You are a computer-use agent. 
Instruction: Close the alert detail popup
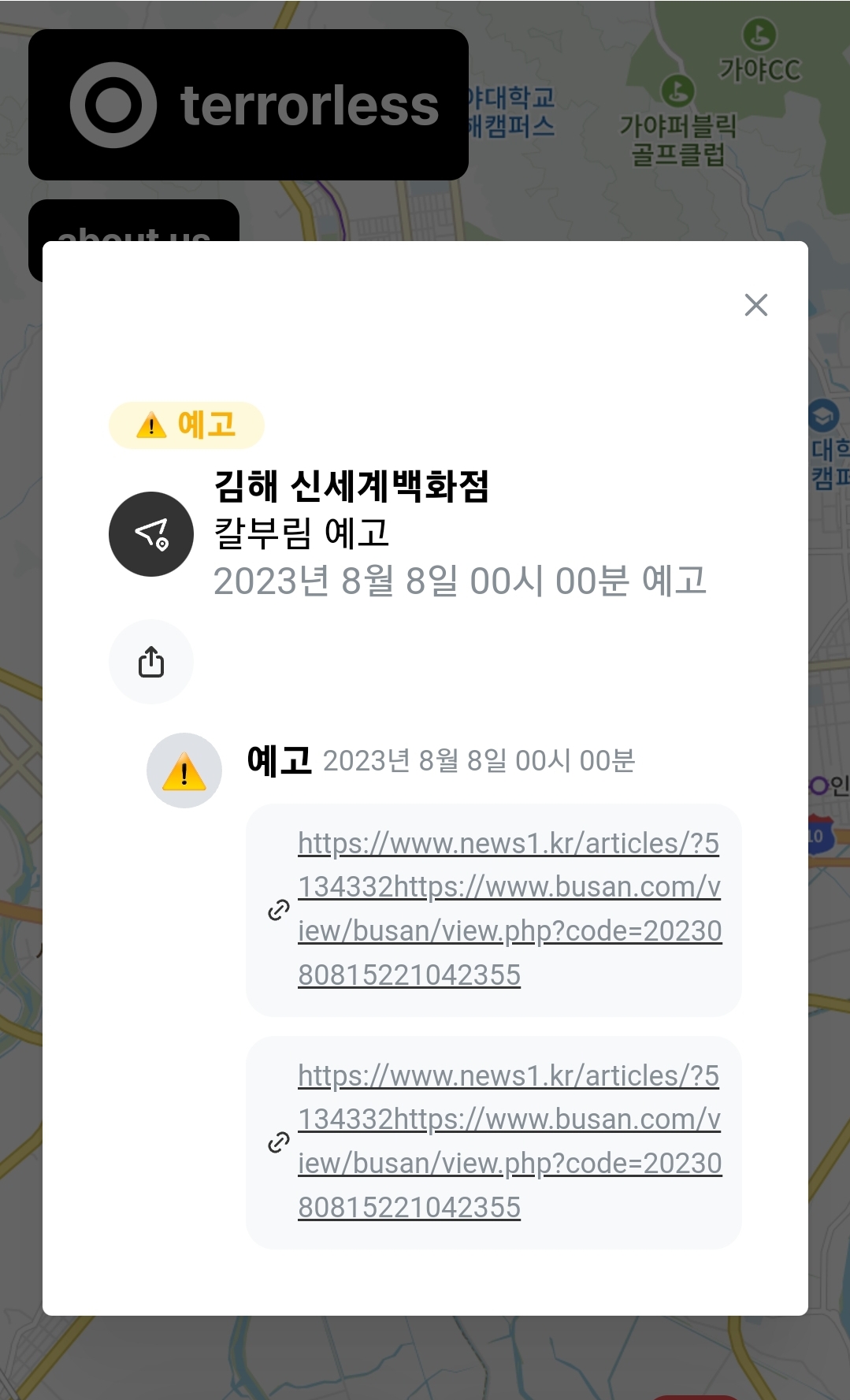tap(755, 306)
